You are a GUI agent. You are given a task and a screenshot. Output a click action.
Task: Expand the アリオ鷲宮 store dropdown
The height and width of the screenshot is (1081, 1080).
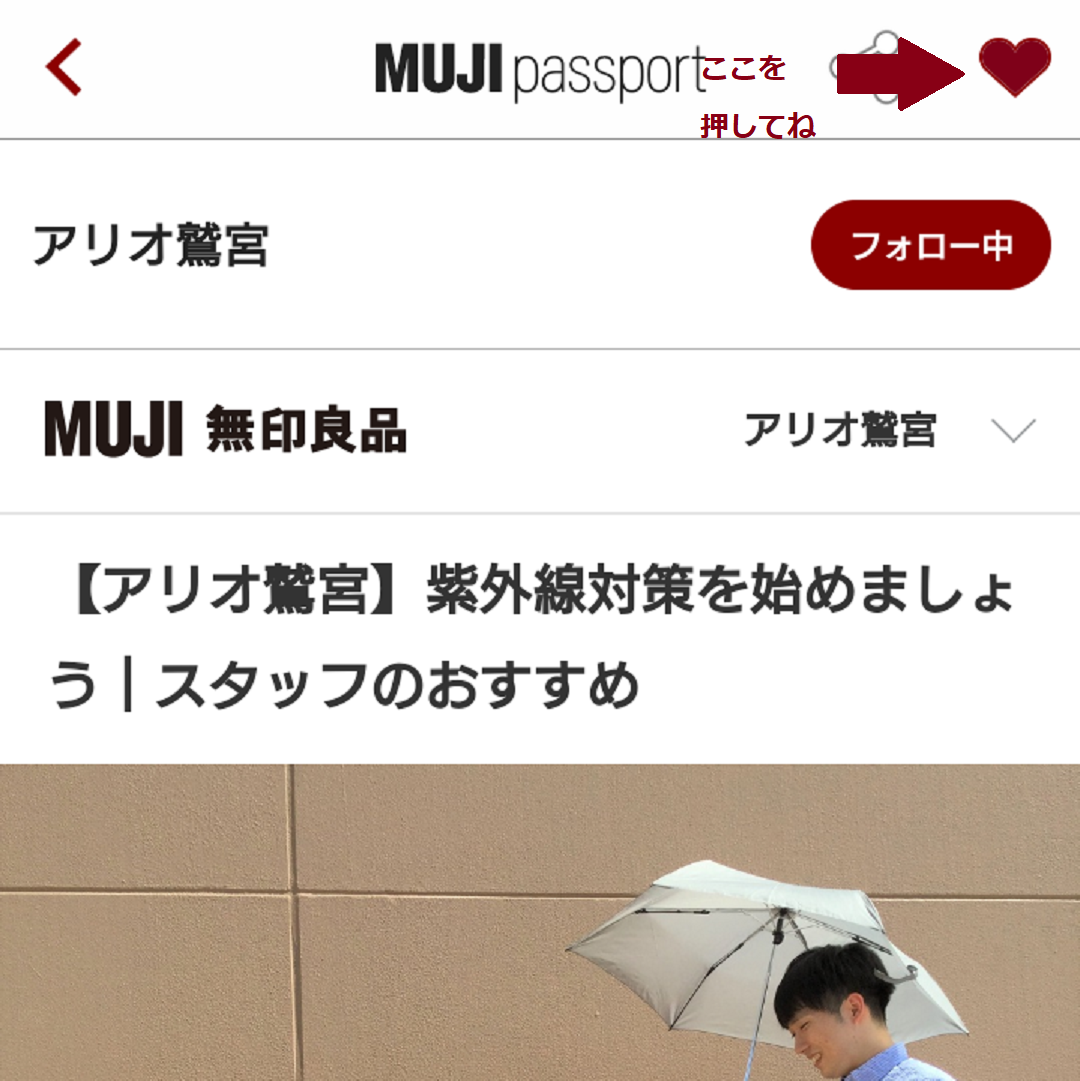coord(1011,431)
